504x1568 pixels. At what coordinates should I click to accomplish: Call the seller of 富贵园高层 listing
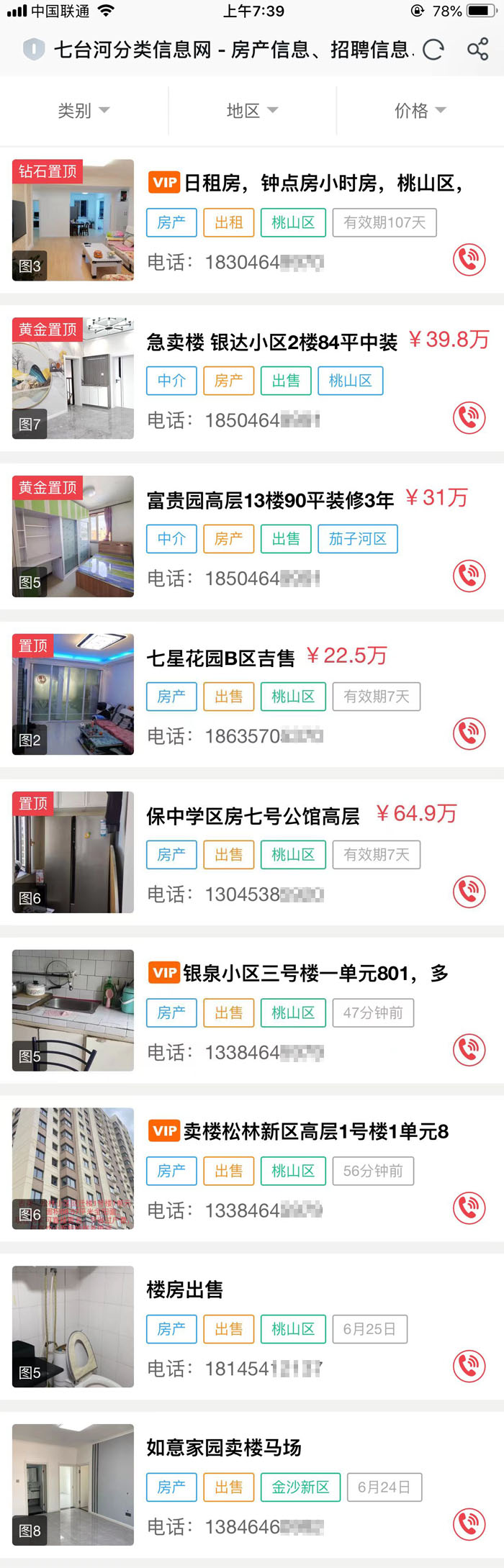point(469,576)
